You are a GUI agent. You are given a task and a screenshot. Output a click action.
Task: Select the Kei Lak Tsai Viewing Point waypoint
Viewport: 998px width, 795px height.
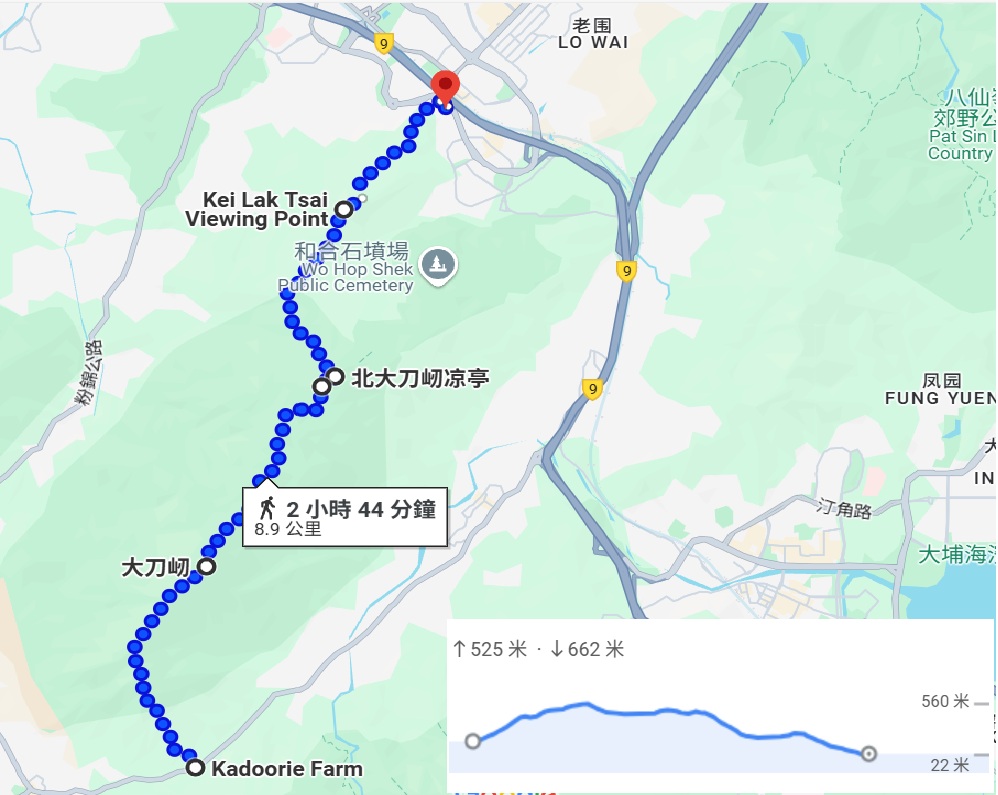(x=343, y=210)
